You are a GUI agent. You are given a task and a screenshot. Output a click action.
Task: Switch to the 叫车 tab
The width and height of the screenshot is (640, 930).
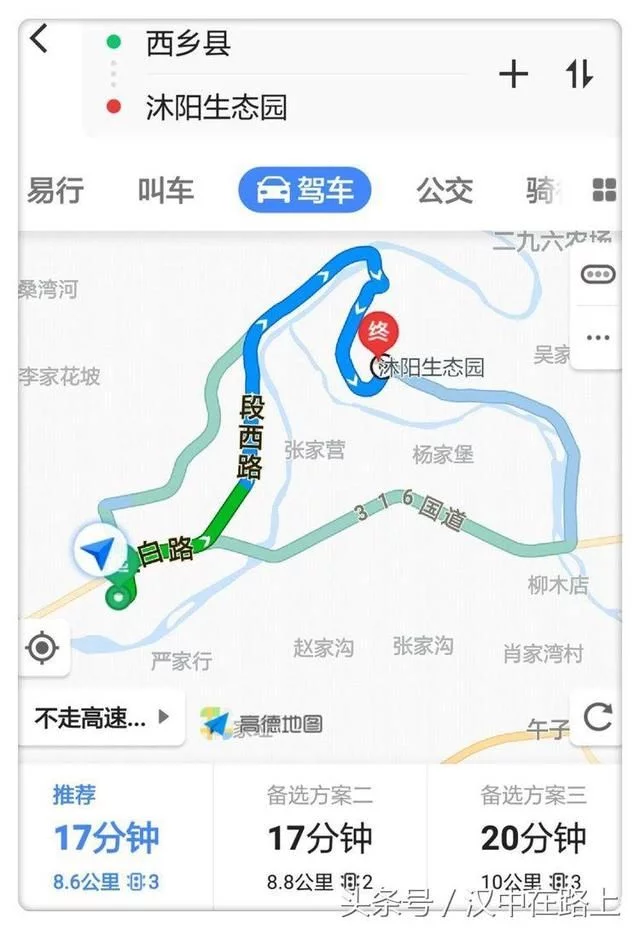(166, 190)
